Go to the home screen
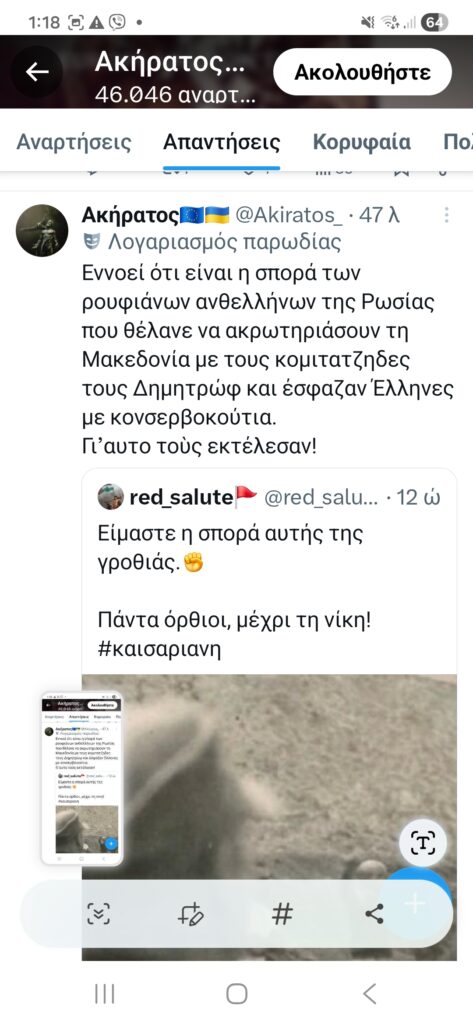This screenshot has width=473, height=1024. point(236,993)
